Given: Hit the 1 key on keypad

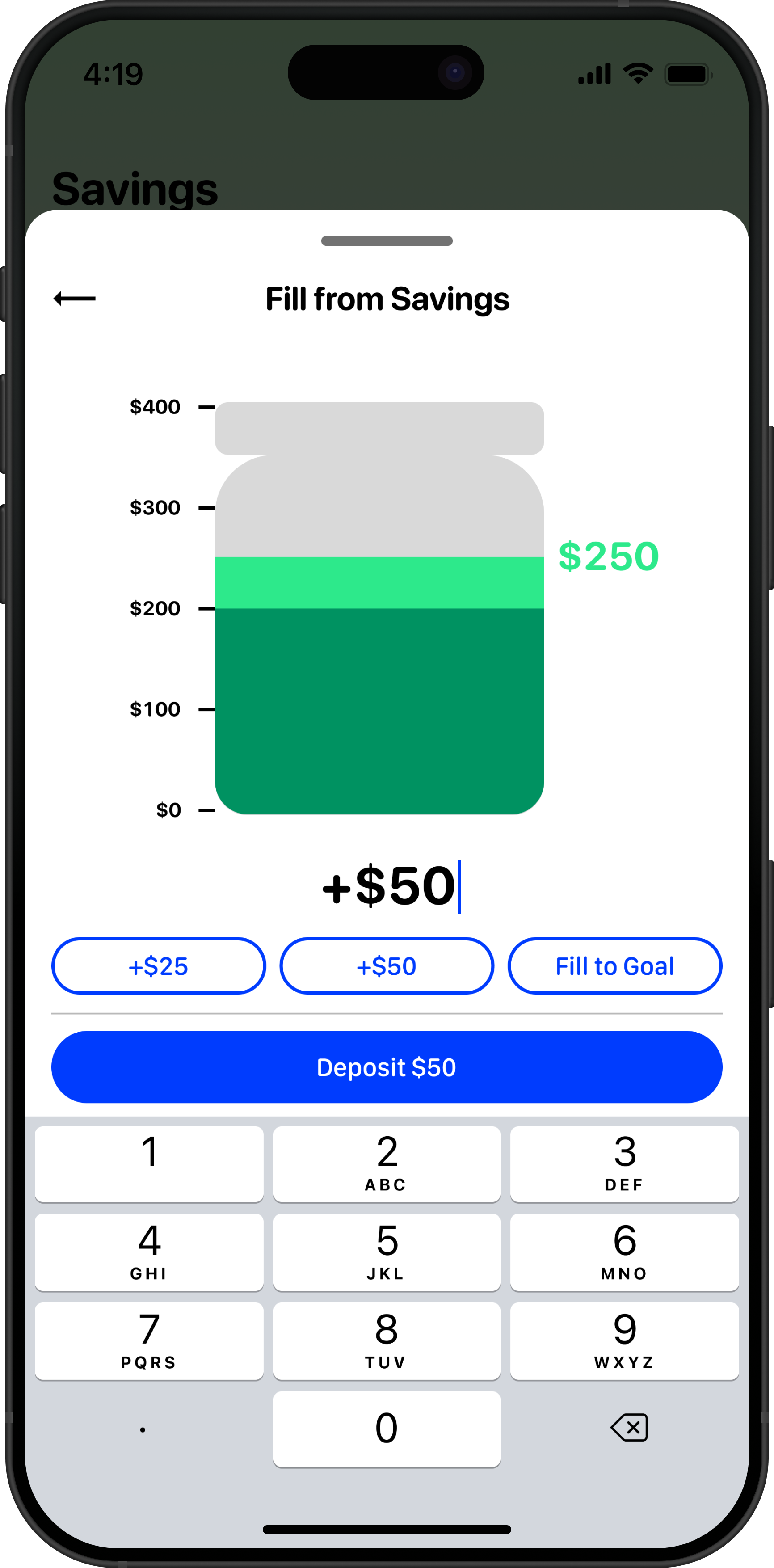Looking at the screenshot, I should [149, 1163].
